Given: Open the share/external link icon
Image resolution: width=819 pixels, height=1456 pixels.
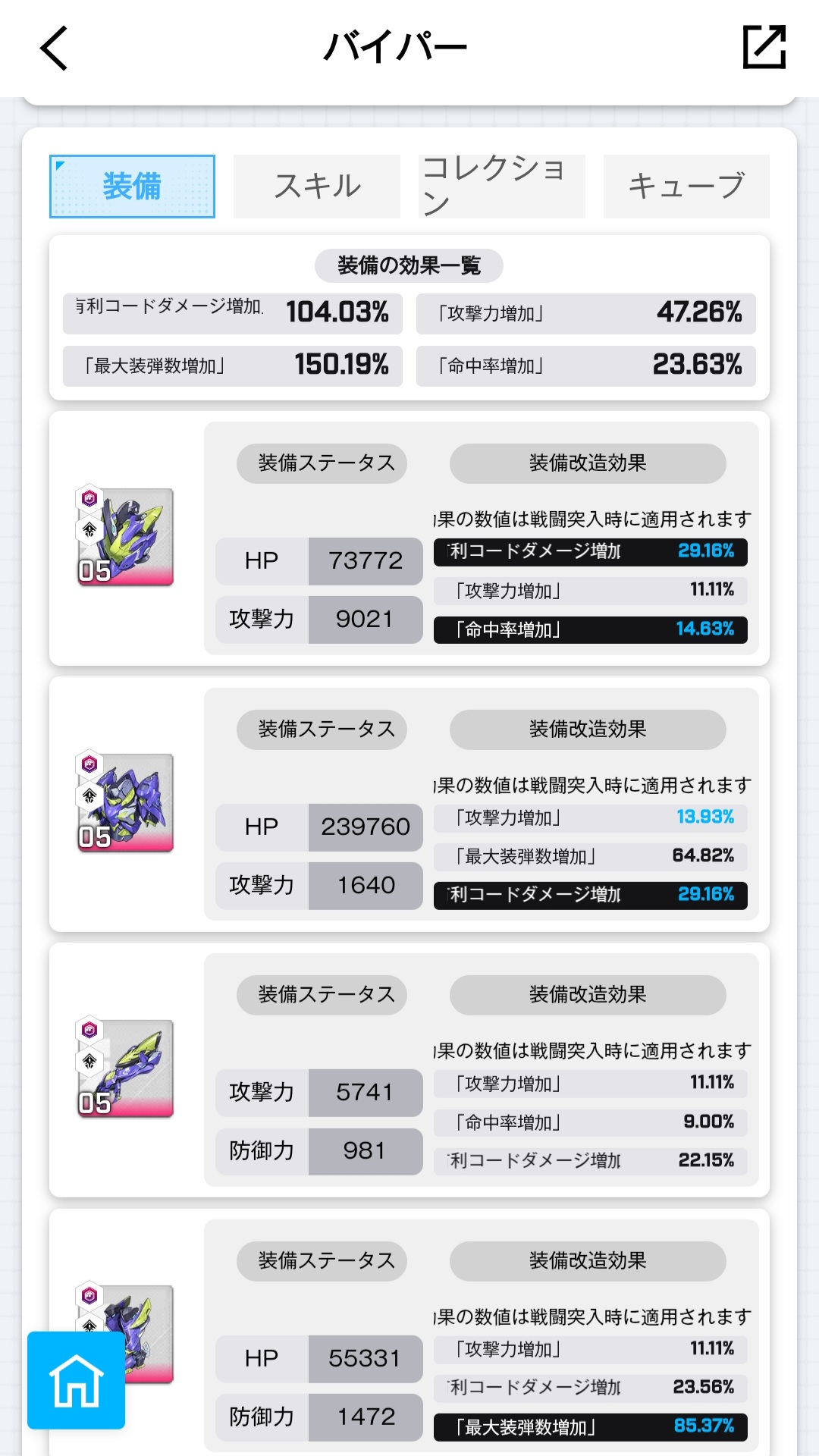Looking at the screenshot, I should (x=764, y=47).
